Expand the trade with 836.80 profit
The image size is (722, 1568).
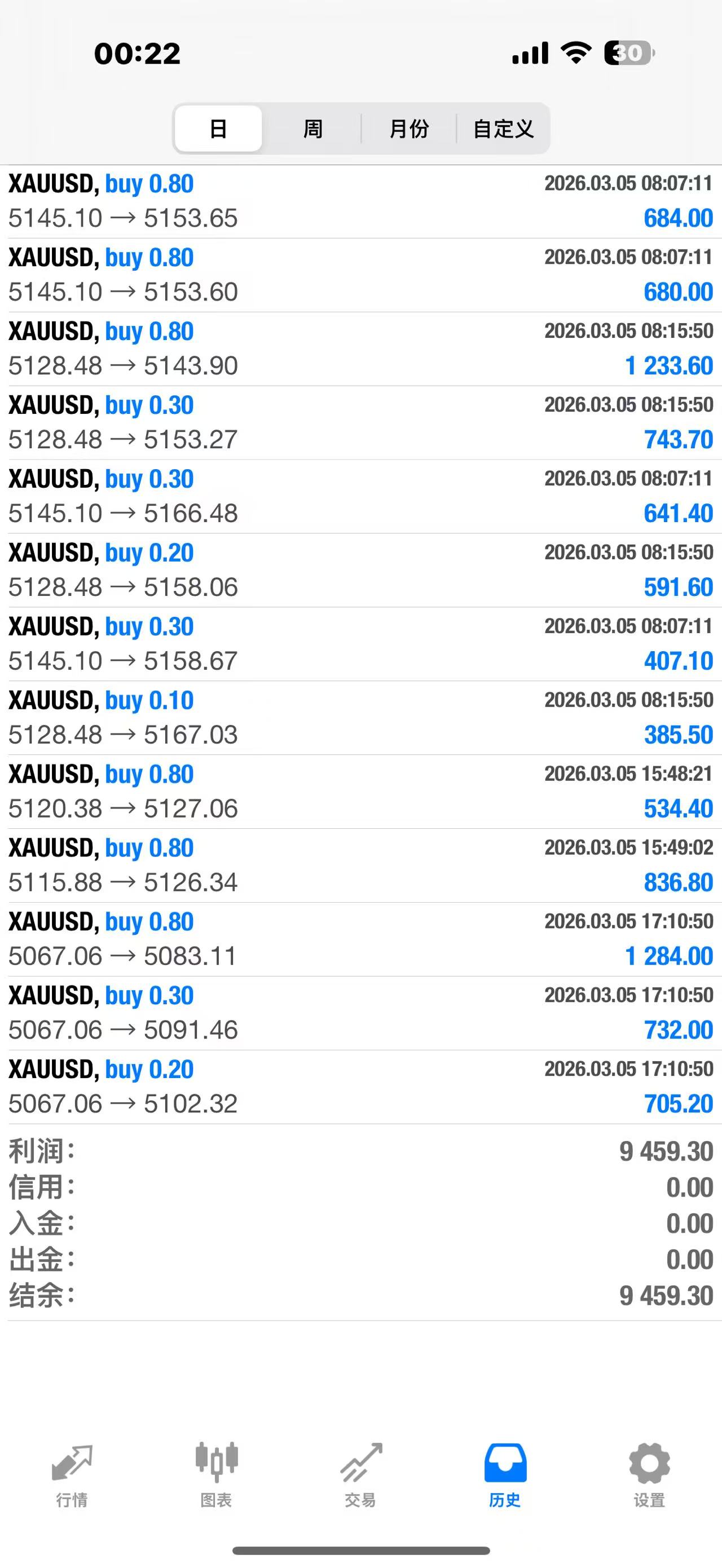click(x=360, y=865)
